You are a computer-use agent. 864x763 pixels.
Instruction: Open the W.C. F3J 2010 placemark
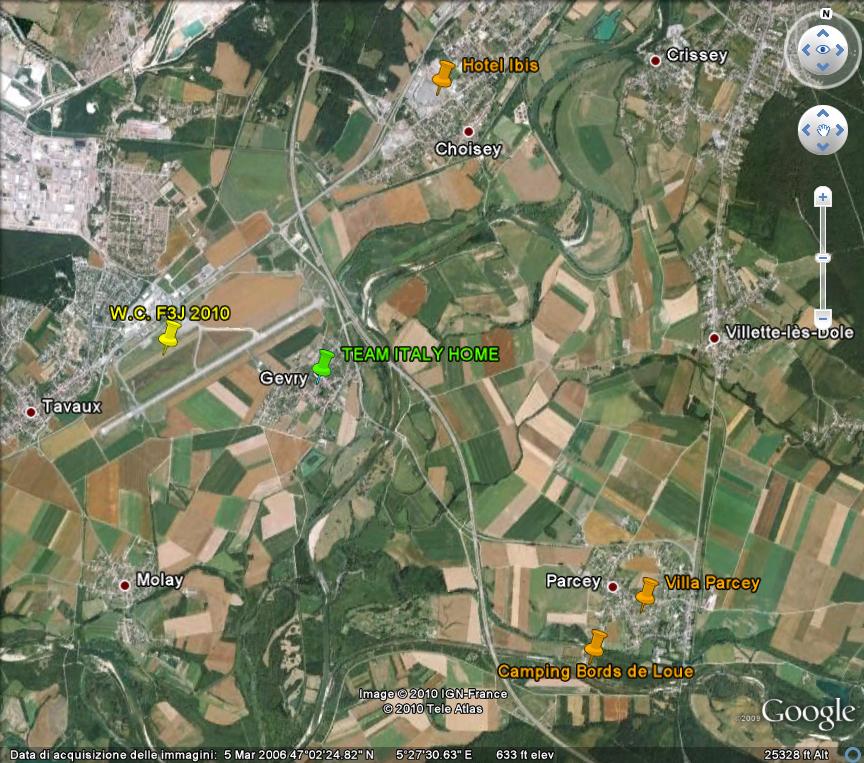click(170, 335)
